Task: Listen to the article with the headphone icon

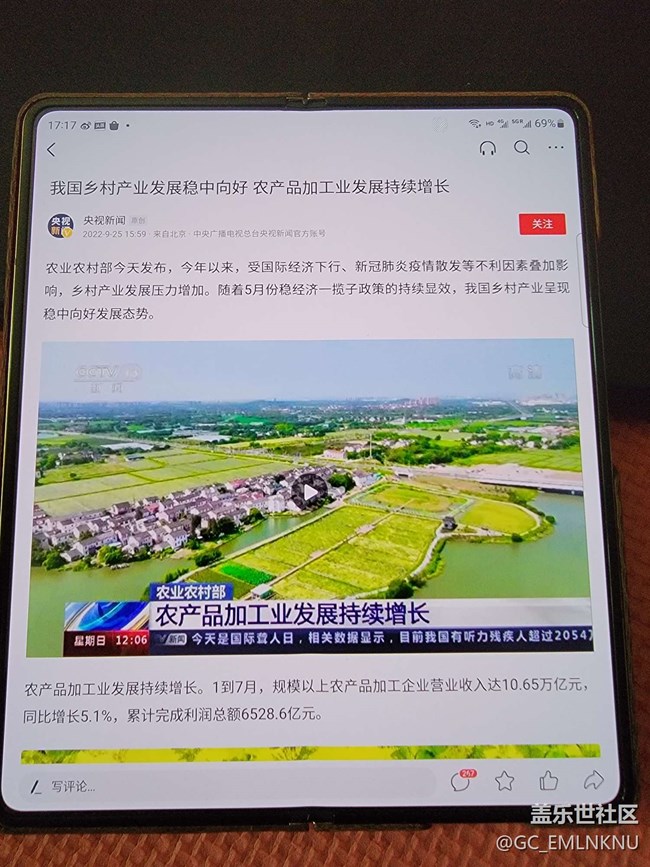Action: [x=488, y=148]
